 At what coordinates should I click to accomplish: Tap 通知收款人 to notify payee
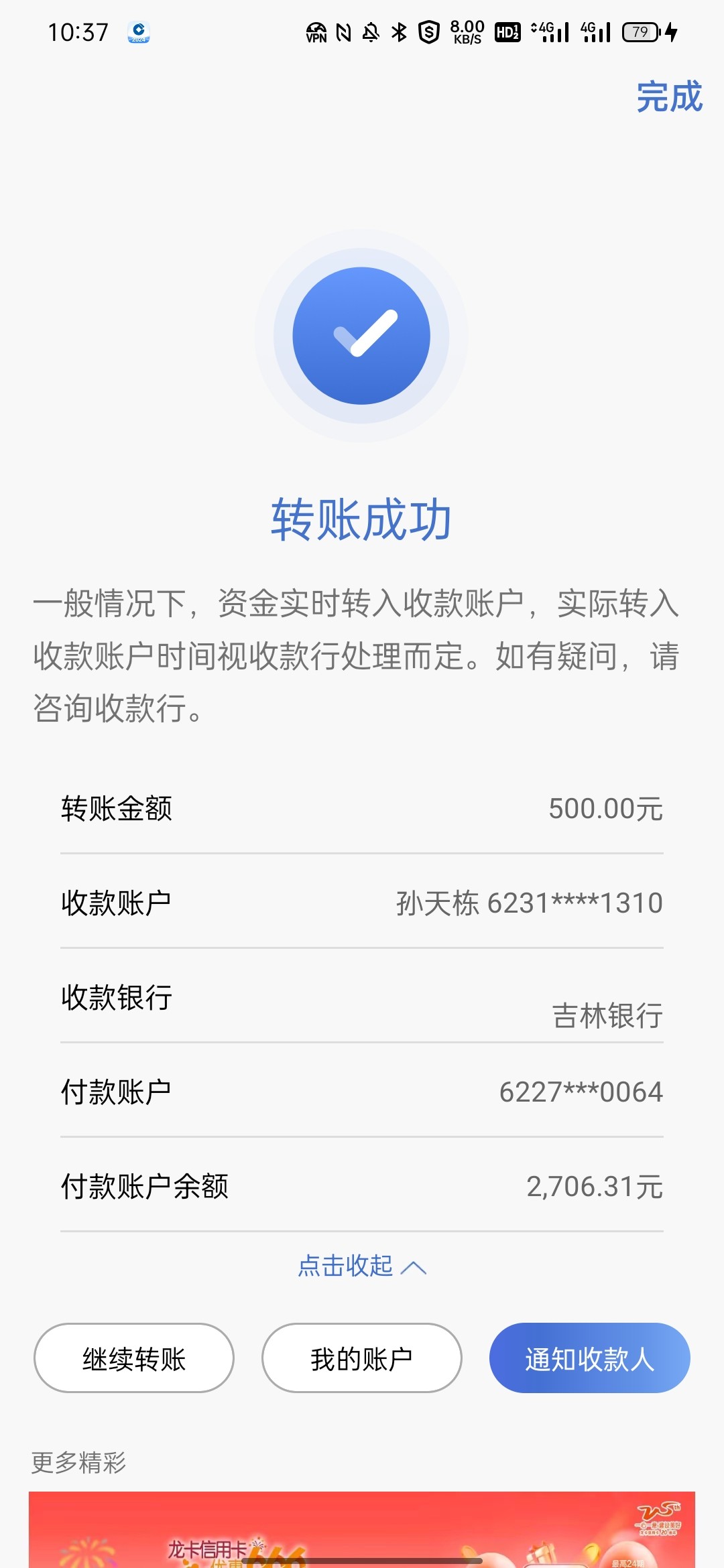[589, 1359]
